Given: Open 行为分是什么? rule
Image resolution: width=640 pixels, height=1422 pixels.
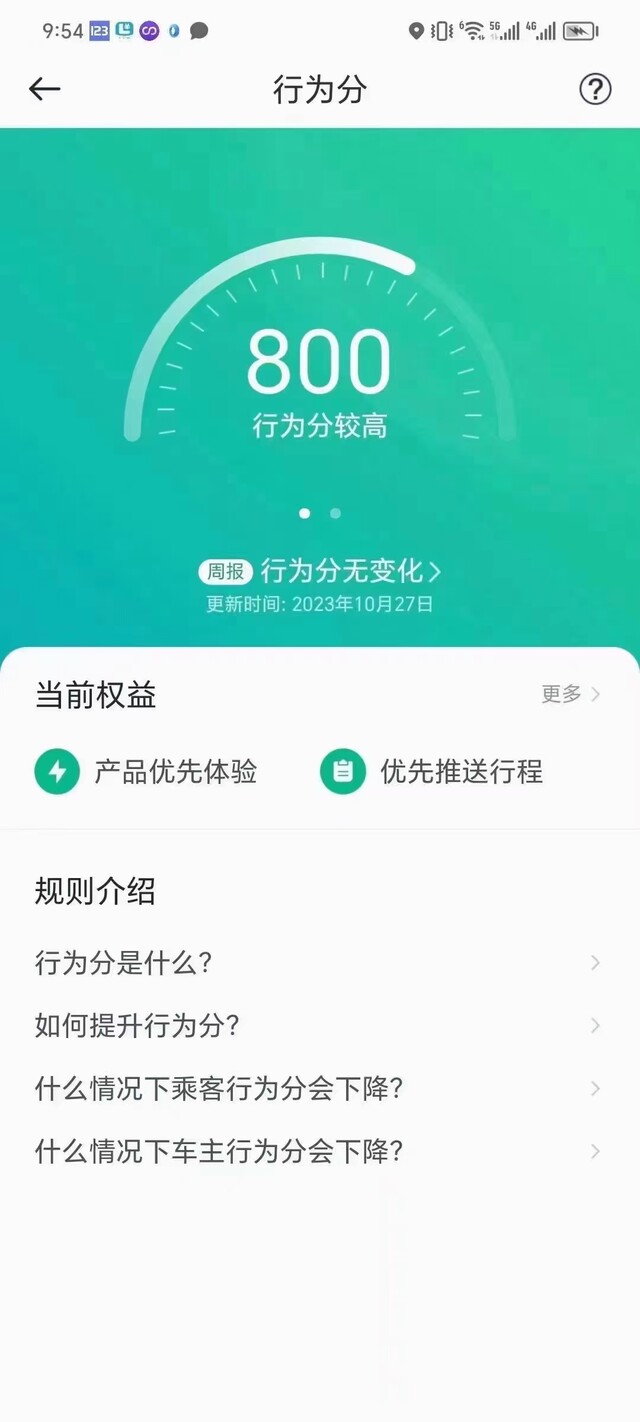Looking at the screenshot, I should [x=320, y=963].
